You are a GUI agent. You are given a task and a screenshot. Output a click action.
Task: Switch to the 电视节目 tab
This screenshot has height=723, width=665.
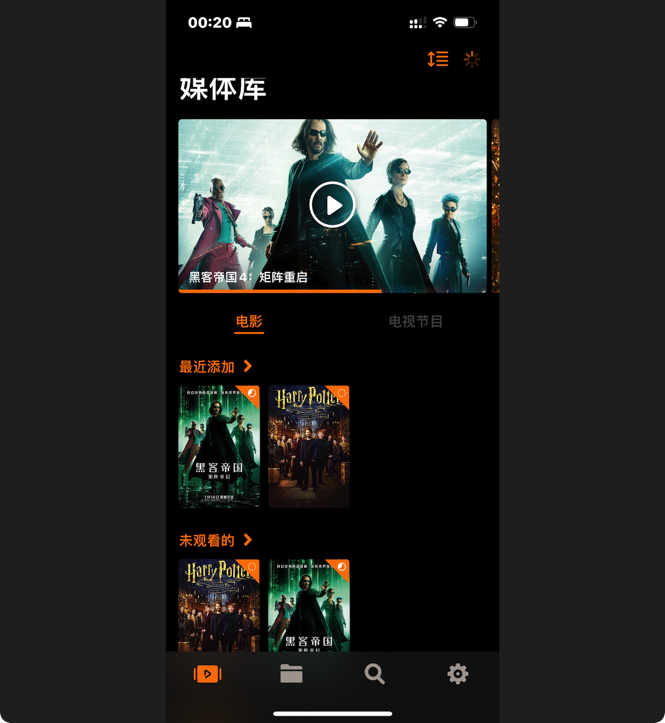415,322
